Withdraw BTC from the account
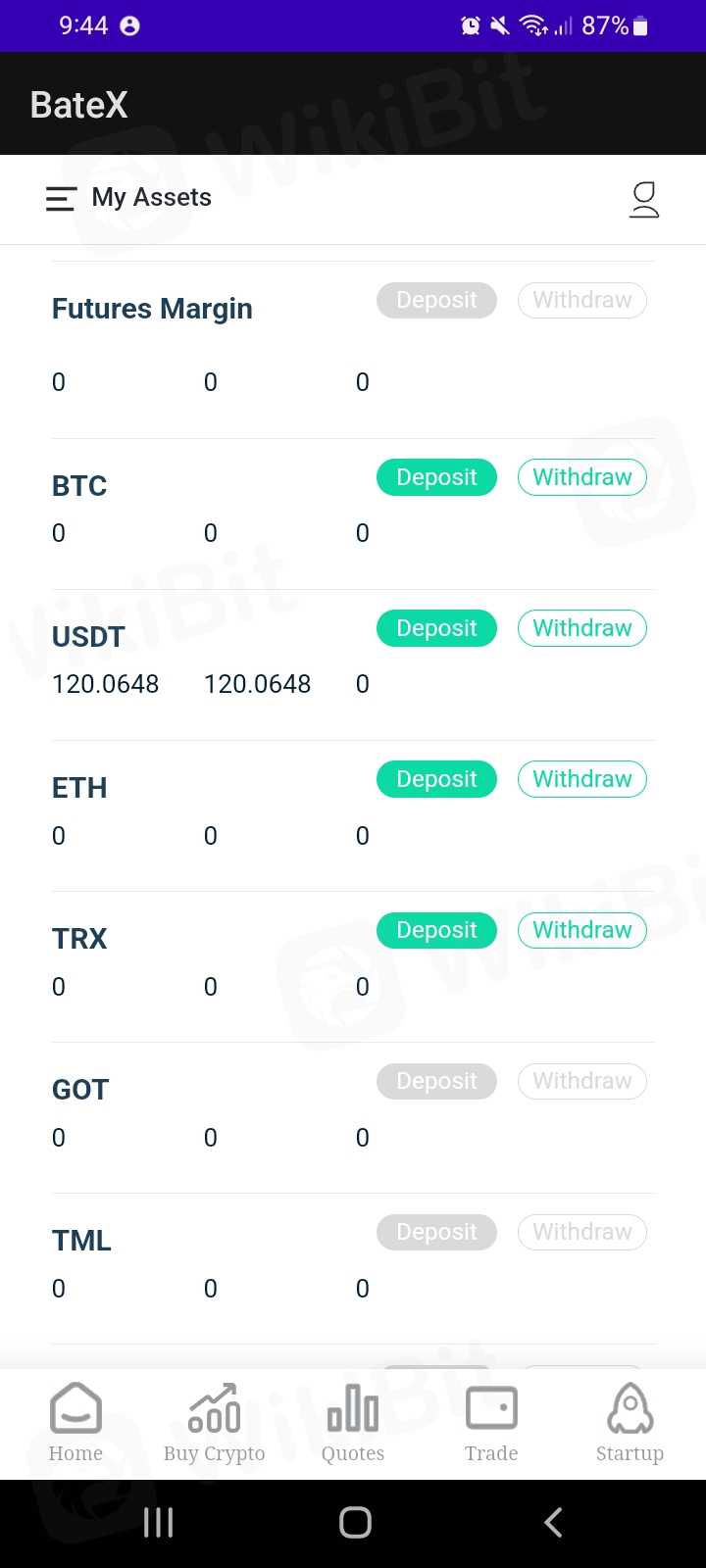 (581, 477)
